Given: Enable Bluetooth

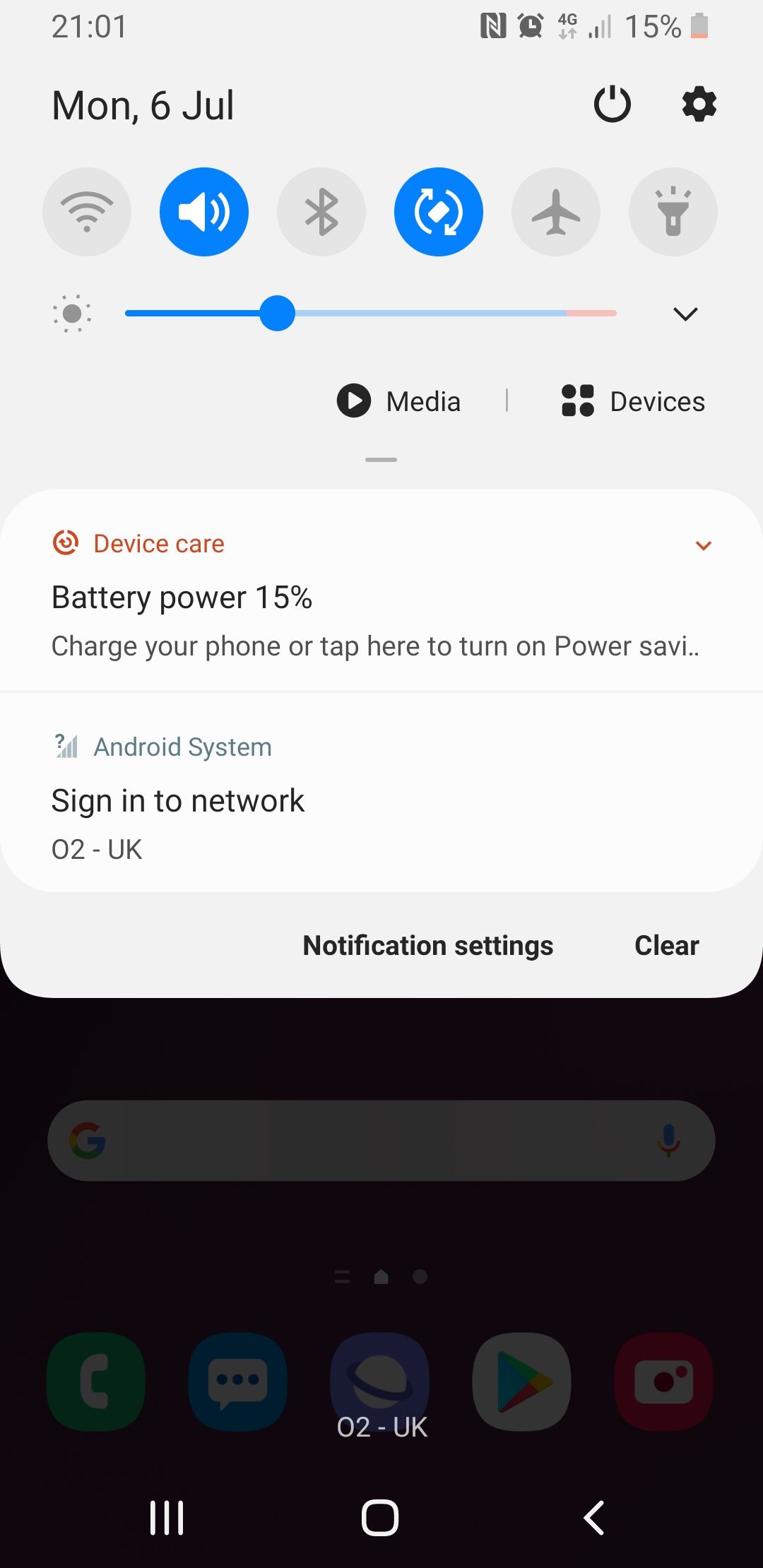Looking at the screenshot, I should (x=321, y=212).
